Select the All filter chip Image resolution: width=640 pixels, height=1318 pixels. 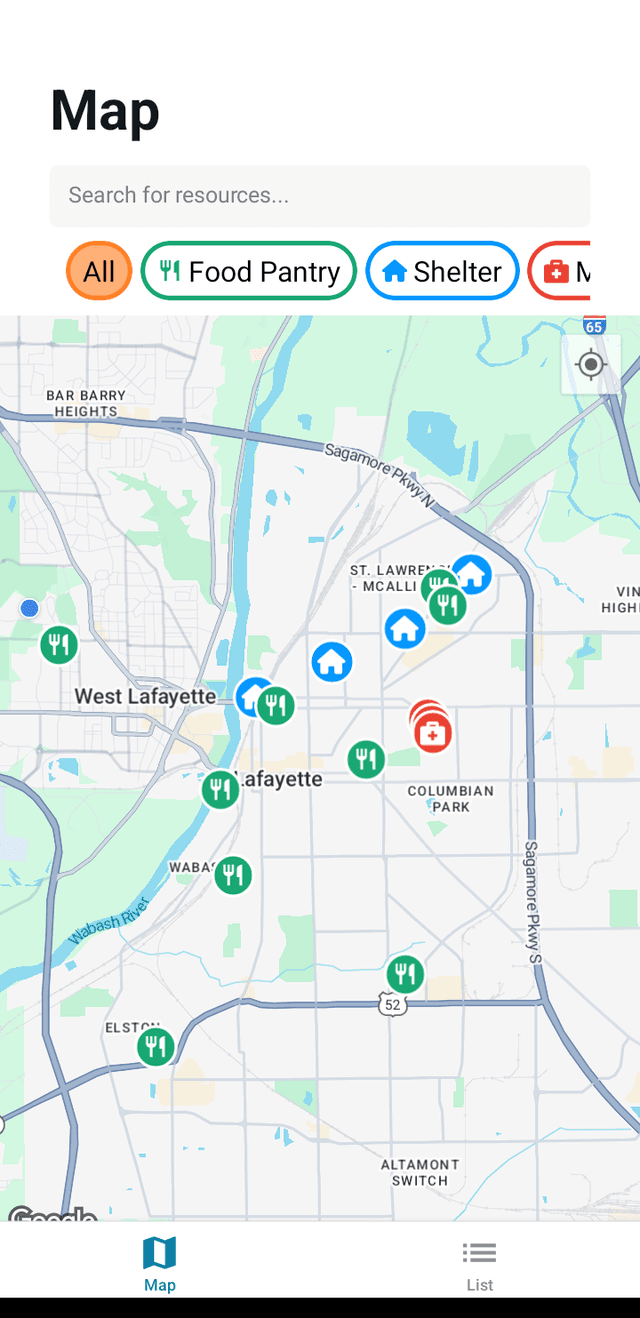pyautogui.click(x=99, y=271)
